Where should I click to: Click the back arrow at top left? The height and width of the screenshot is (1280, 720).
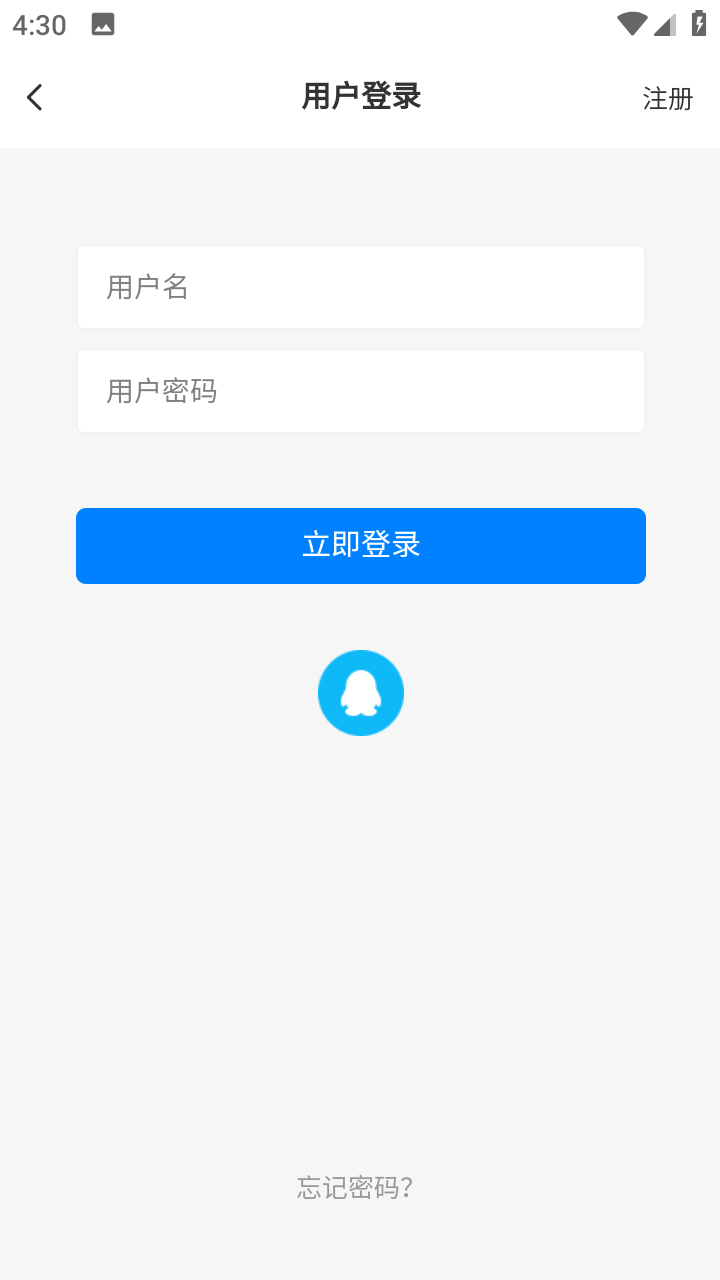pos(34,96)
